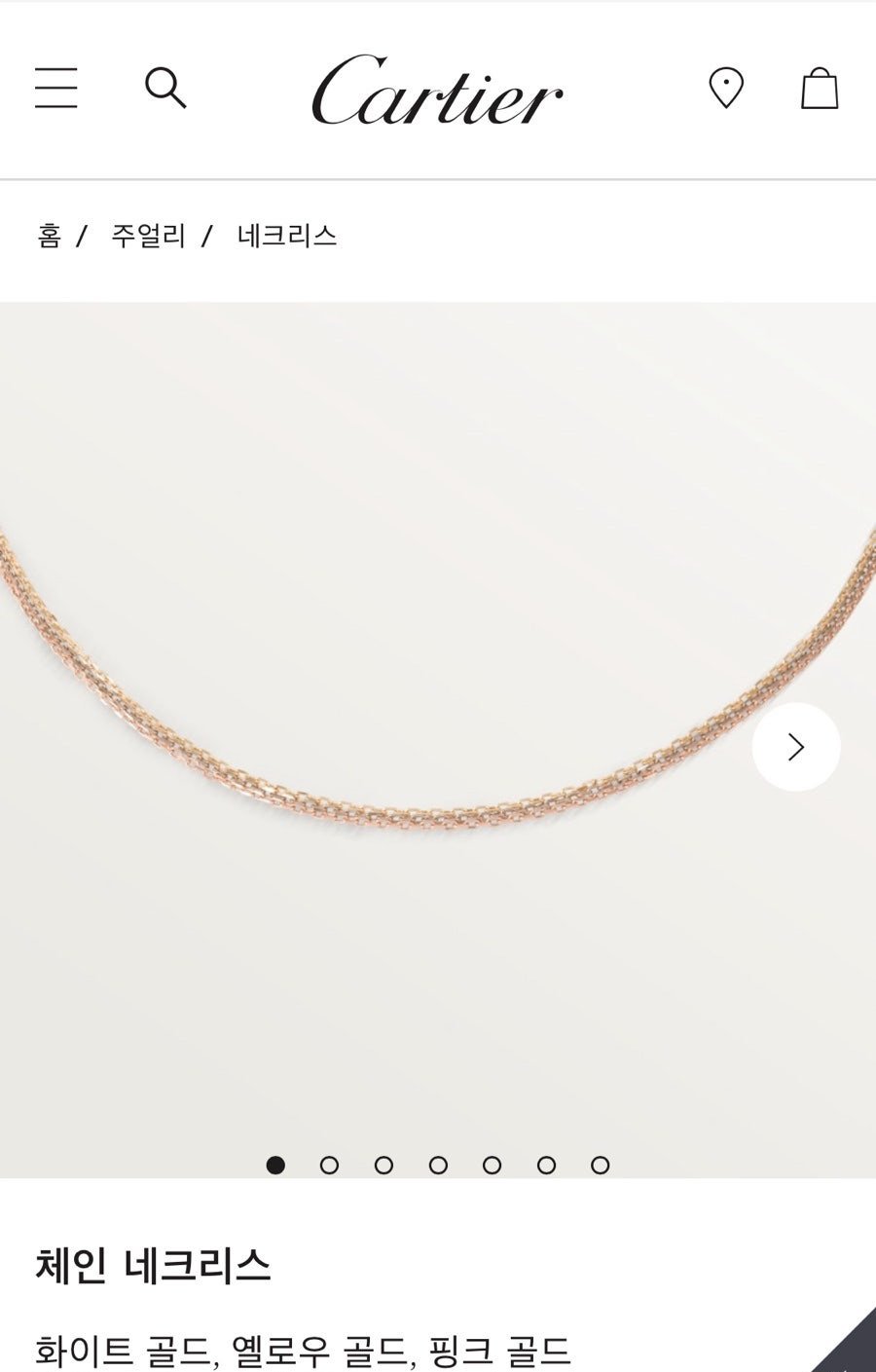876x1372 pixels.
Task: Show next necklace image with arrow
Action: 796,747
